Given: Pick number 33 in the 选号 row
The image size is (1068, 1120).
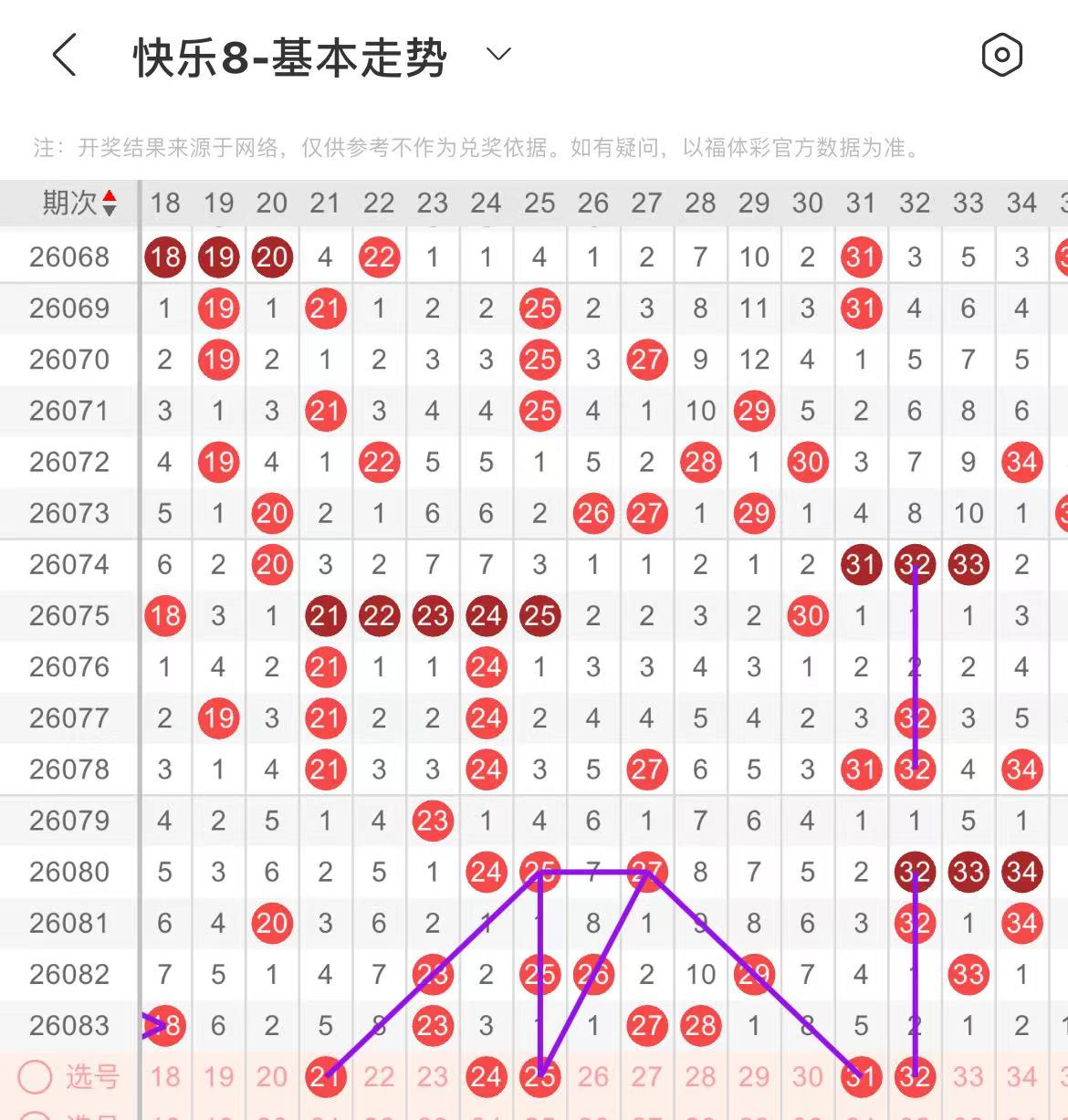Looking at the screenshot, I should [968, 1077].
